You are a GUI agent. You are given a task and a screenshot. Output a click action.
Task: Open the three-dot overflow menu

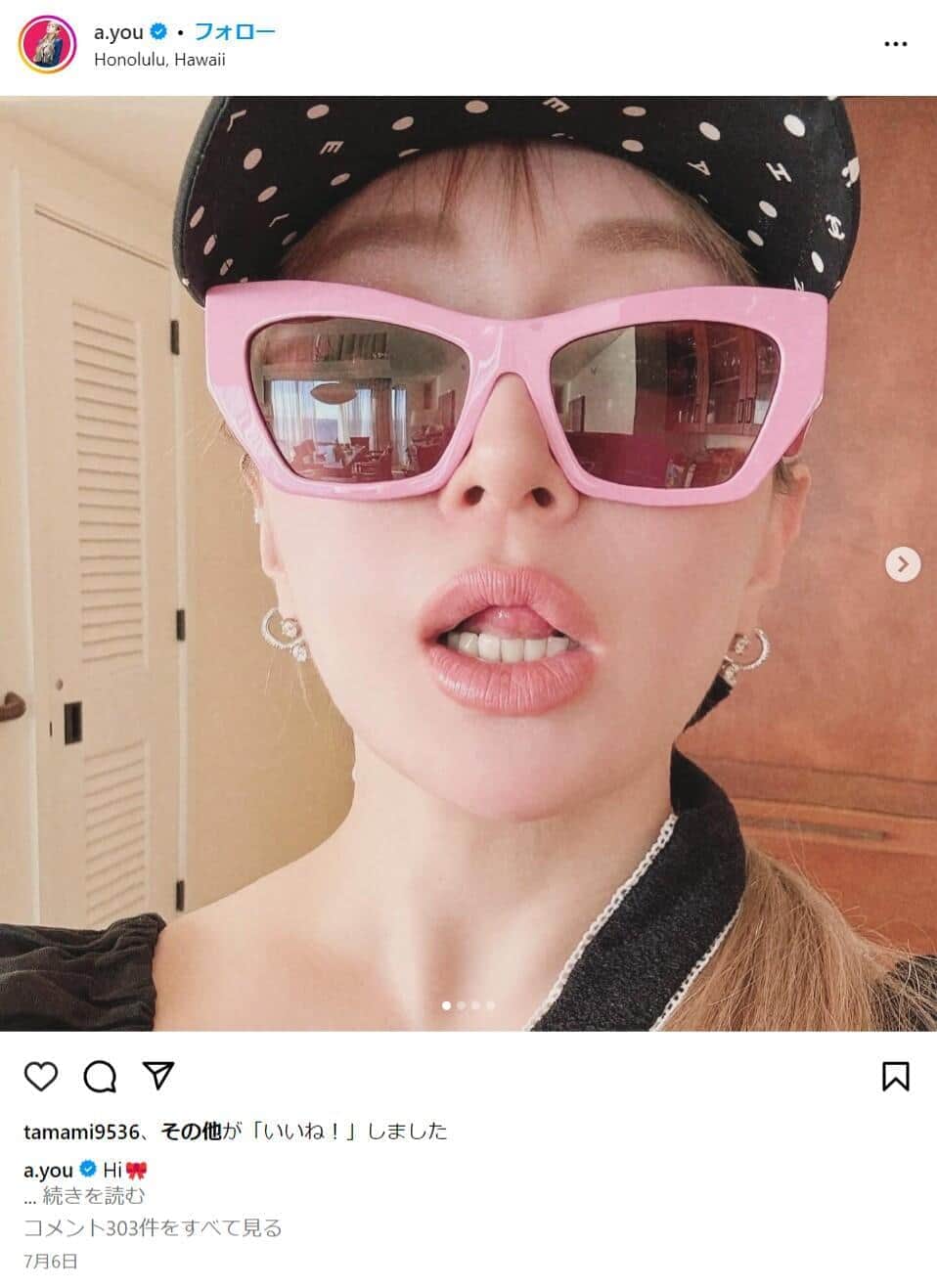tap(895, 45)
